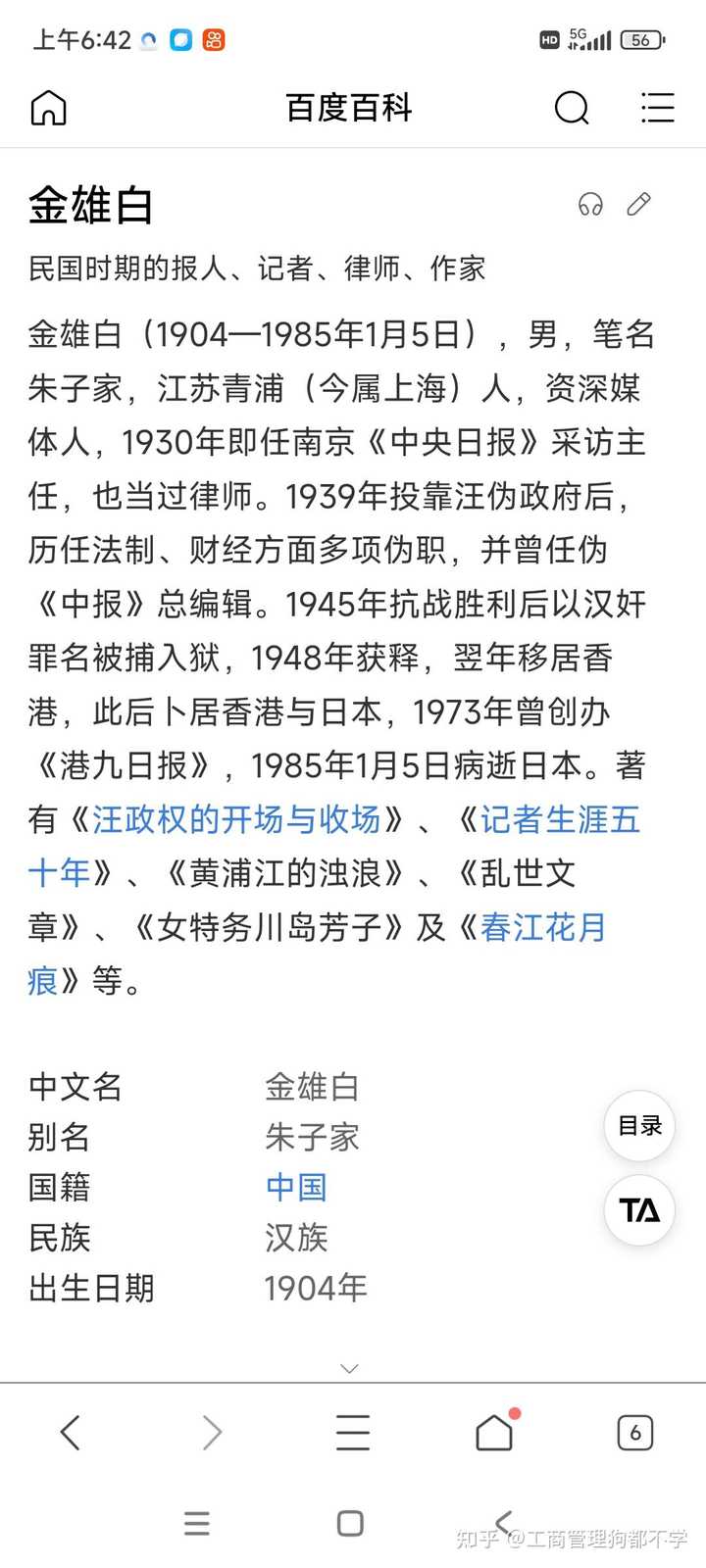This screenshot has width=706, height=1568.
Task: Open the 目录 floating button
Action: (639, 1126)
